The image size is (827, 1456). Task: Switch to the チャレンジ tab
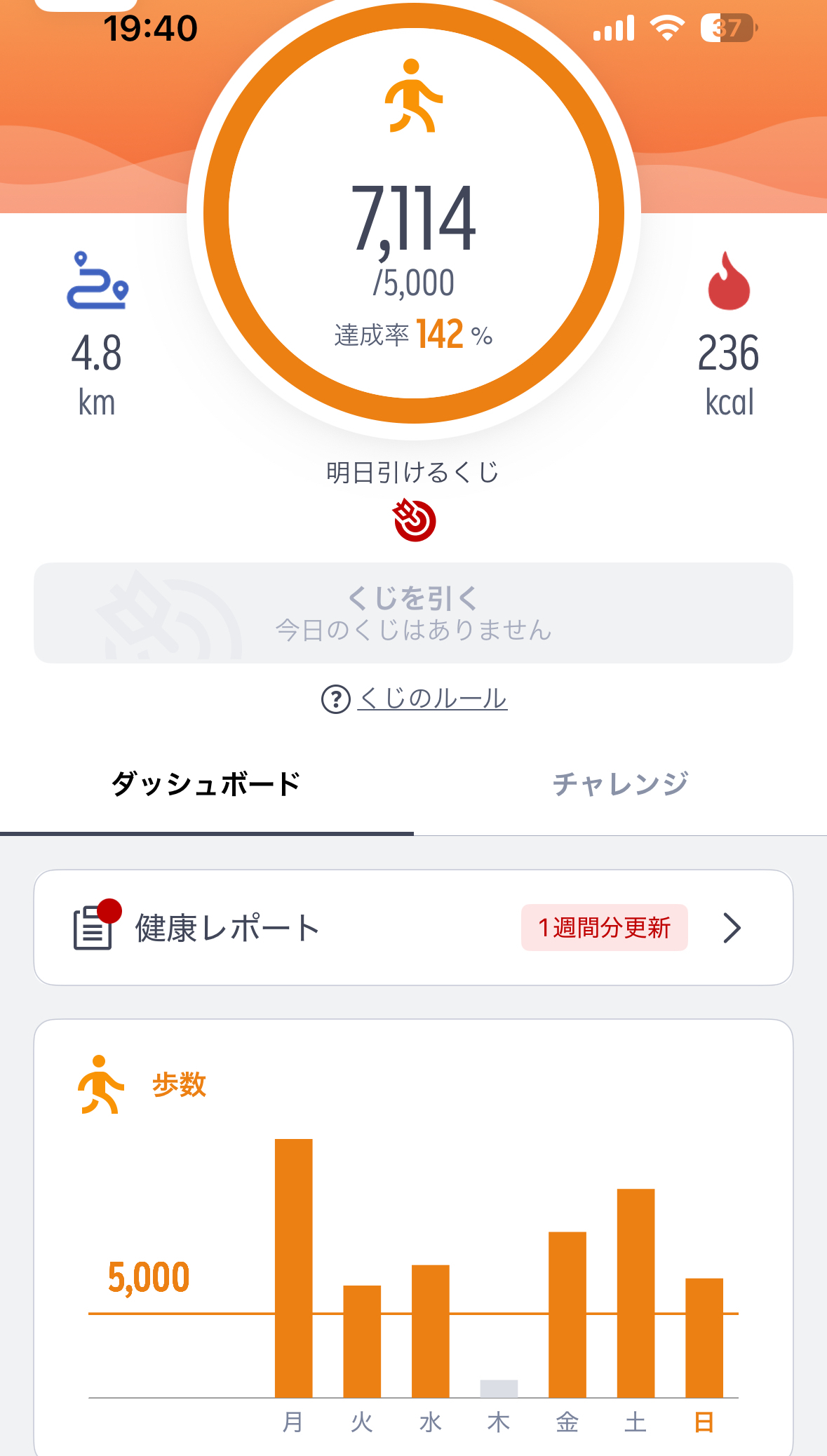tap(620, 785)
